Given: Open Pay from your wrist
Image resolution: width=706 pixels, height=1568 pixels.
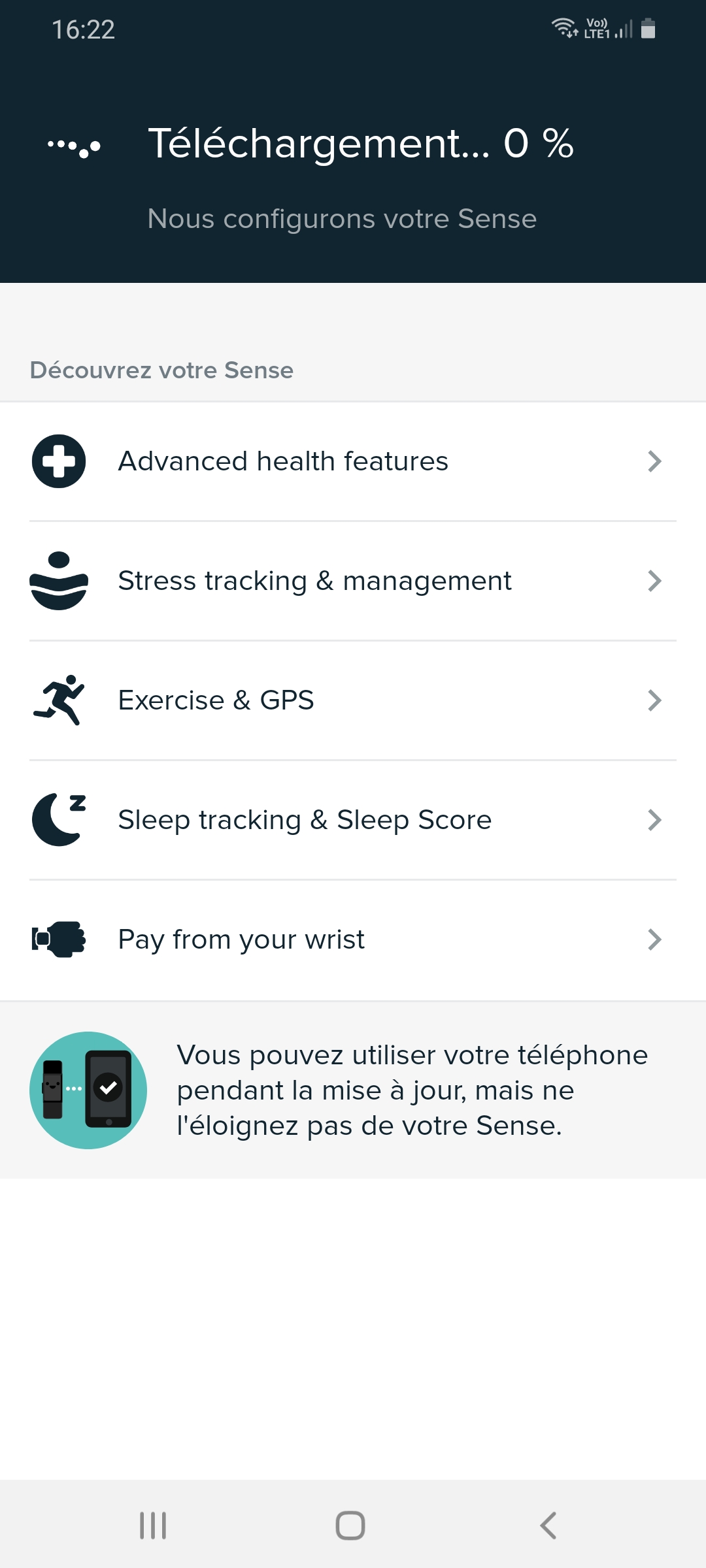Looking at the screenshot, I should coord(353,939).
